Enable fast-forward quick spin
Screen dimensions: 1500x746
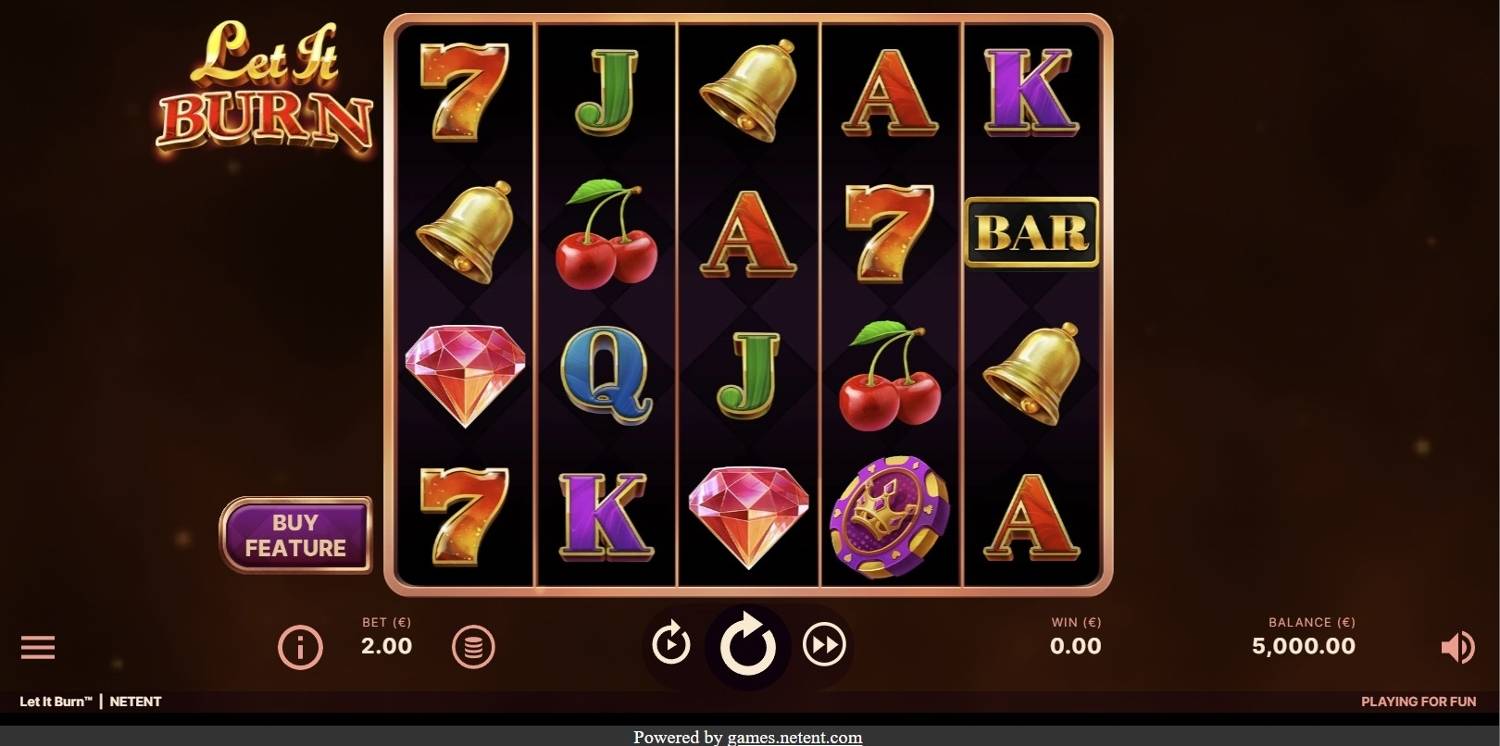tap(824, 645)
